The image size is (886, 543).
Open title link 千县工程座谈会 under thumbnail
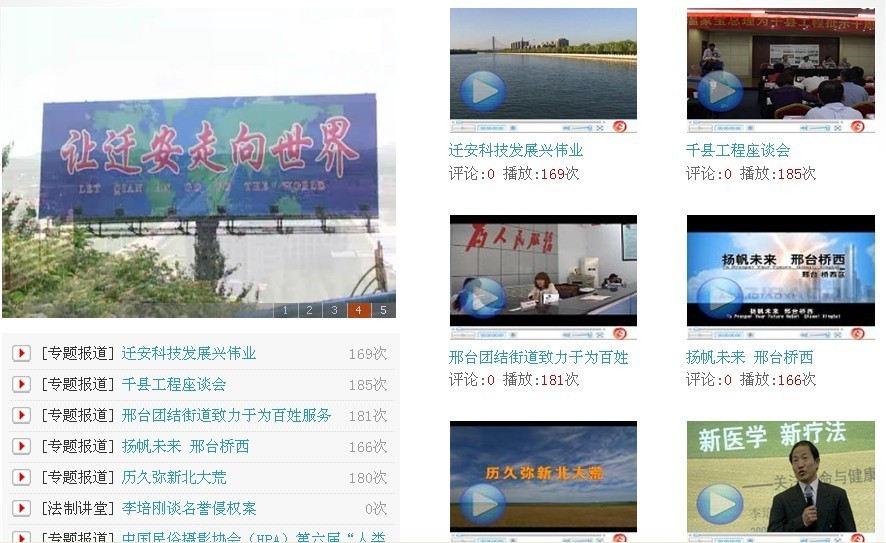click(738, 150)
